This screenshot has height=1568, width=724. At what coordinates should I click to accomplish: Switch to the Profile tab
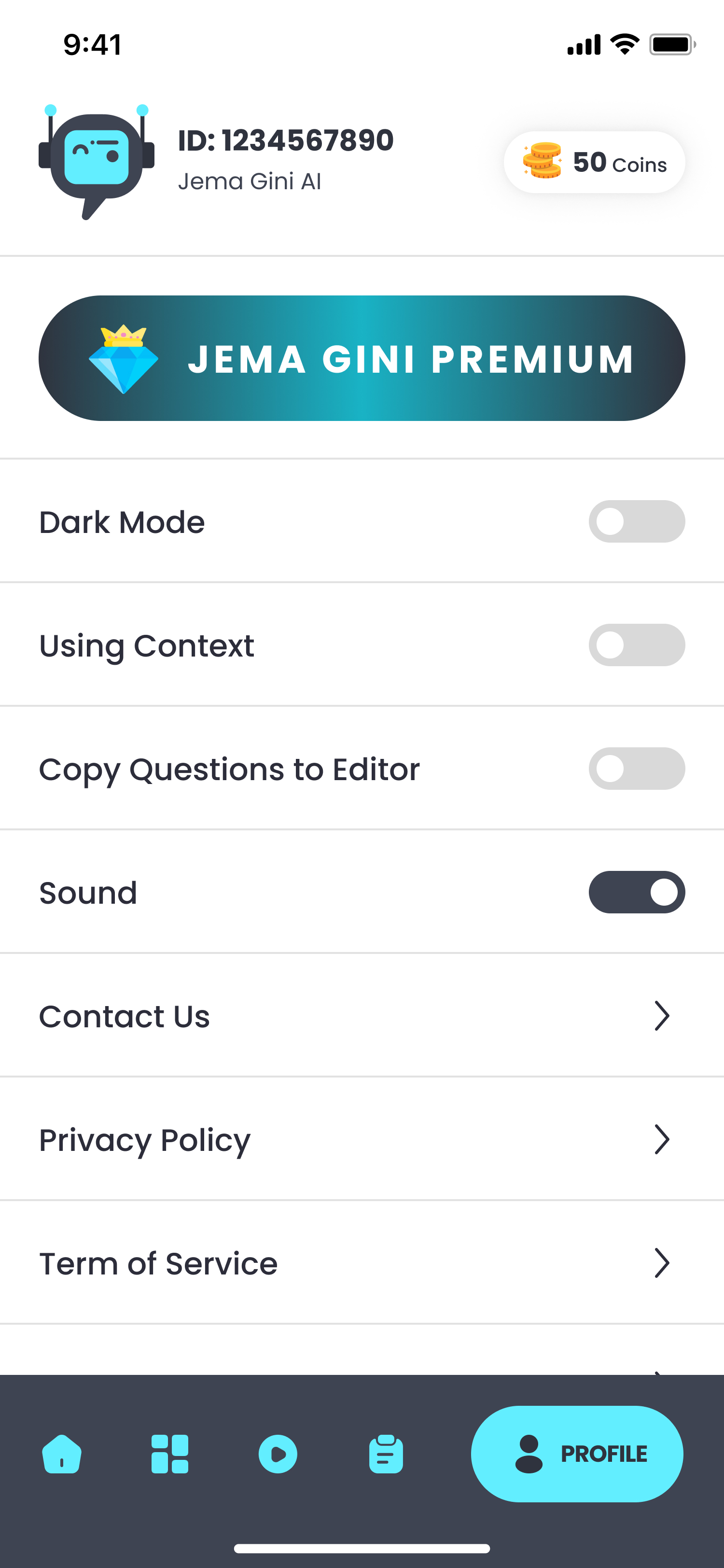[577, 1454]
